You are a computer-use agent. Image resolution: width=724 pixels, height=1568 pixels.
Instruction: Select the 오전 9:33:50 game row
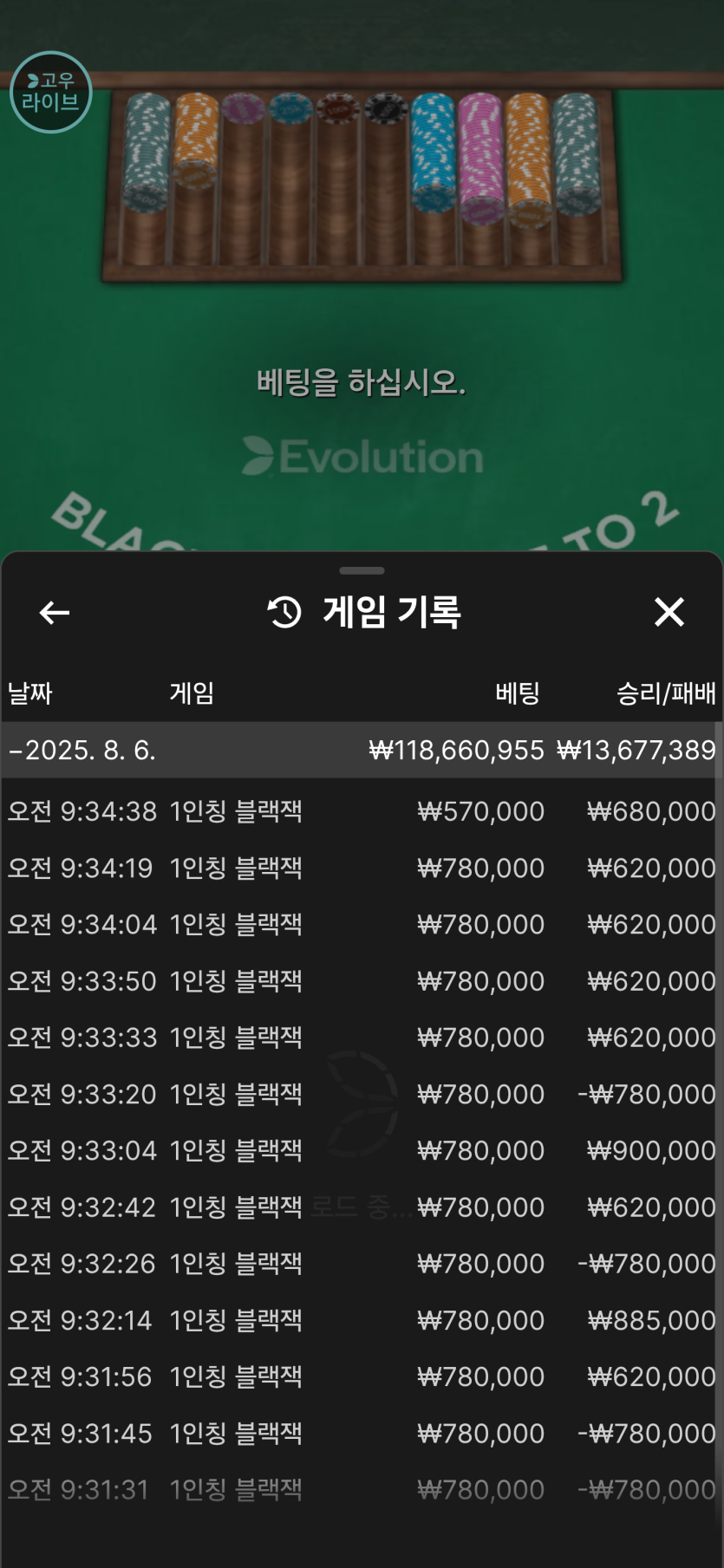pos(362,981)
